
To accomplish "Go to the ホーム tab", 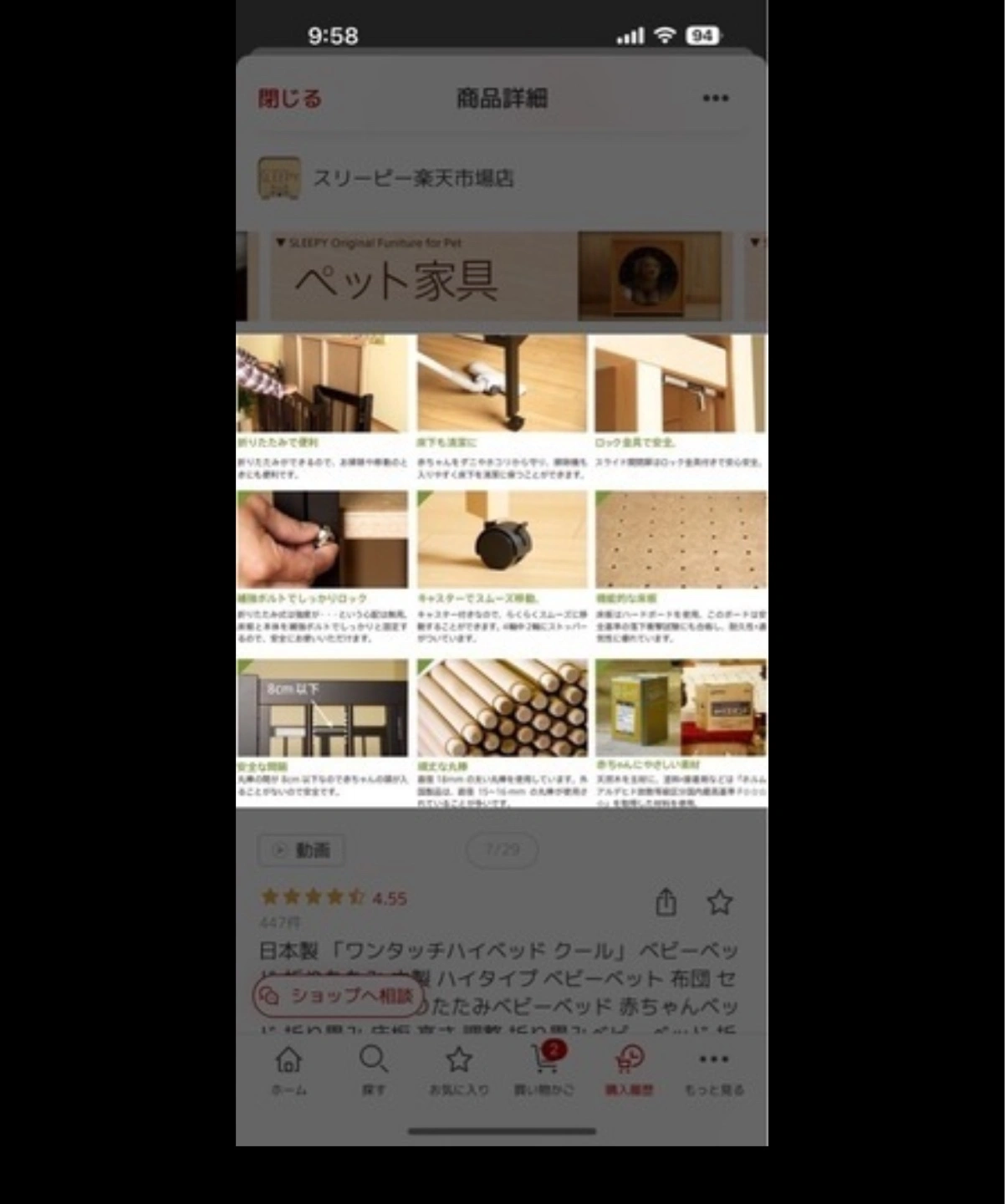I will point(288,1069).
